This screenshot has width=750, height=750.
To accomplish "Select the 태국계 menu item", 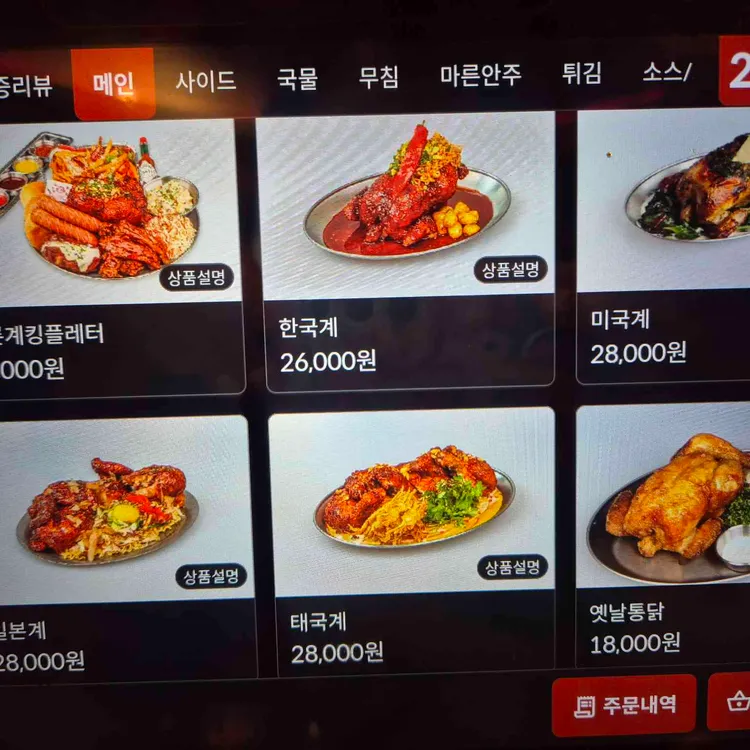I will [413, 540].
